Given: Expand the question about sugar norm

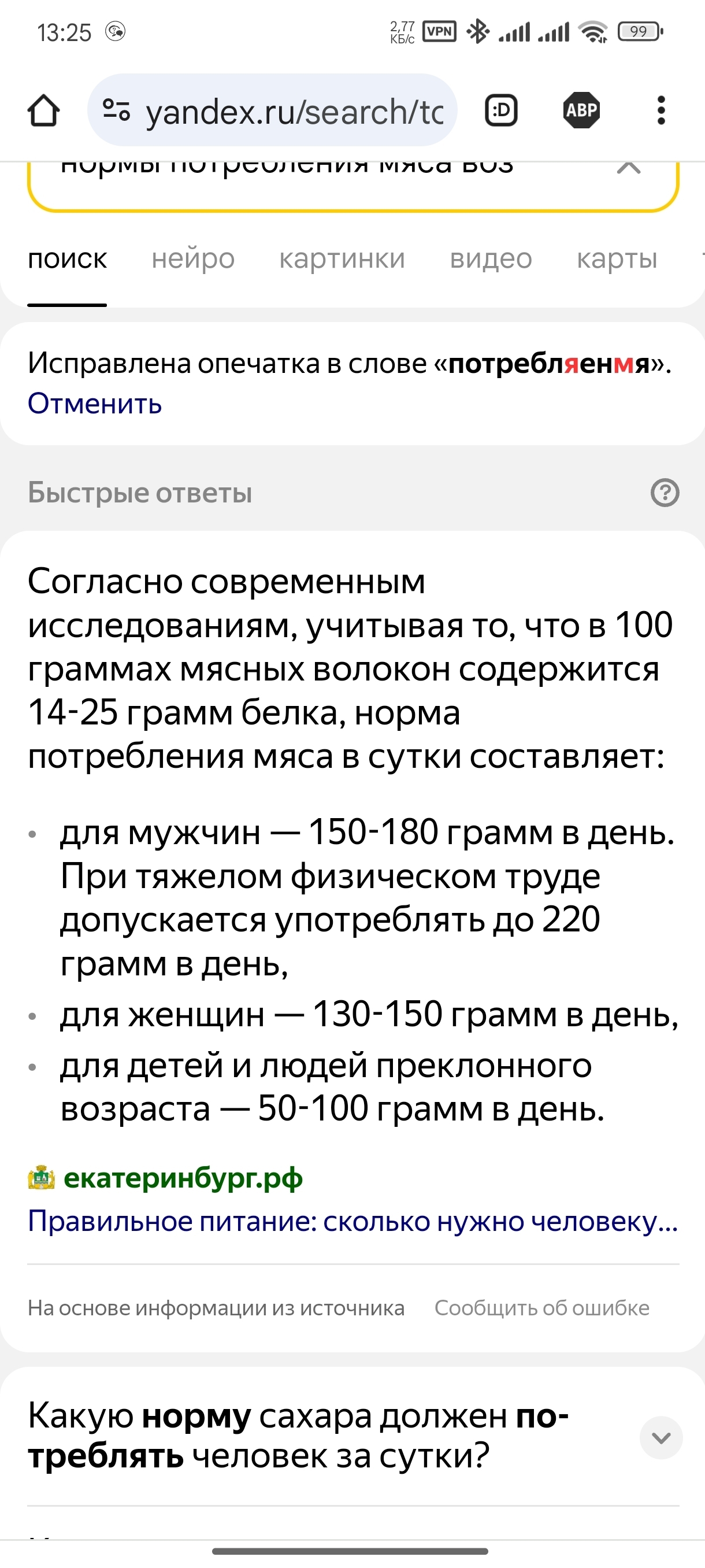Looking at the screenshot, I should [661, 1437].
